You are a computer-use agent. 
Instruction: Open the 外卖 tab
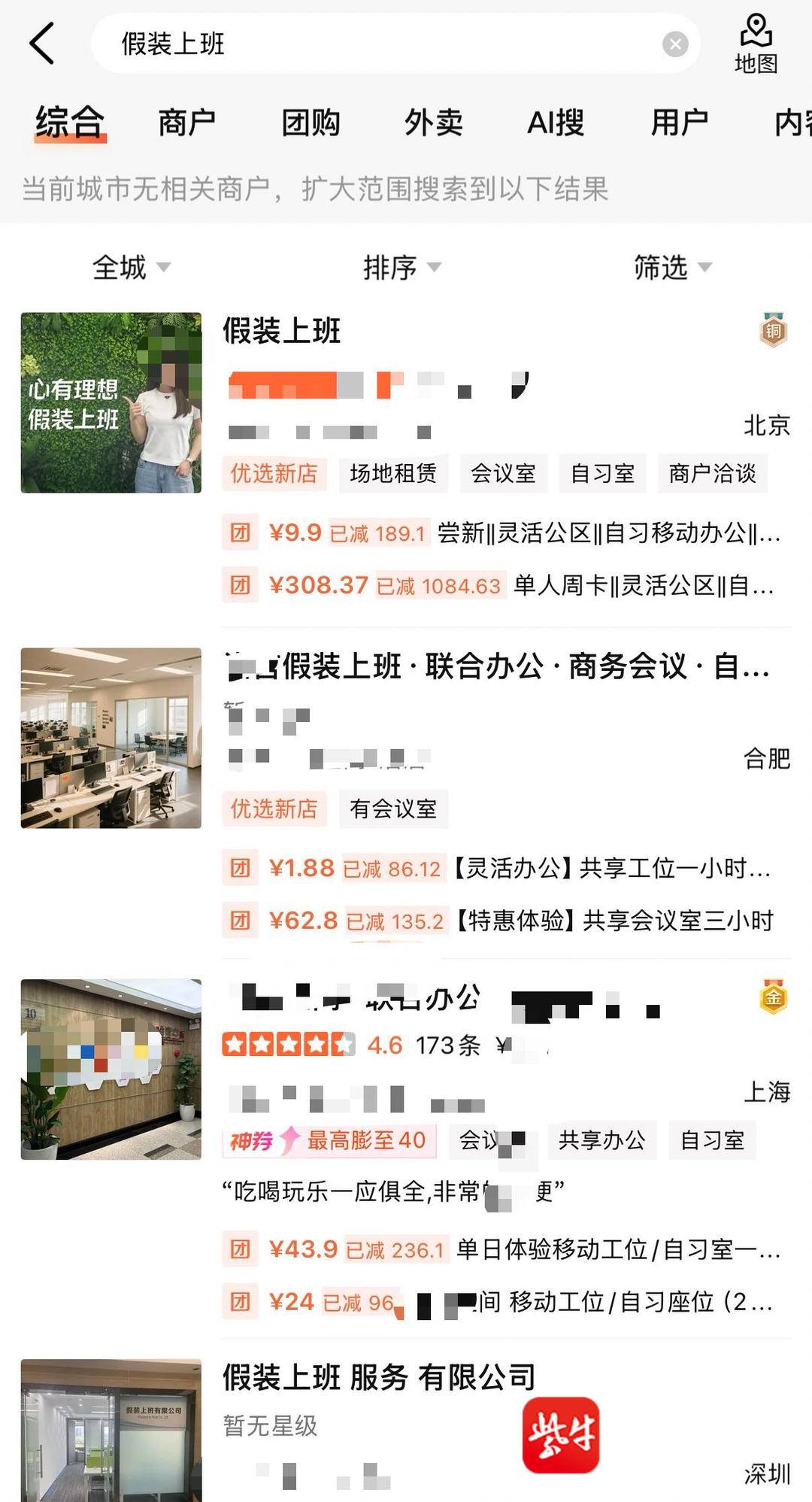433,123
